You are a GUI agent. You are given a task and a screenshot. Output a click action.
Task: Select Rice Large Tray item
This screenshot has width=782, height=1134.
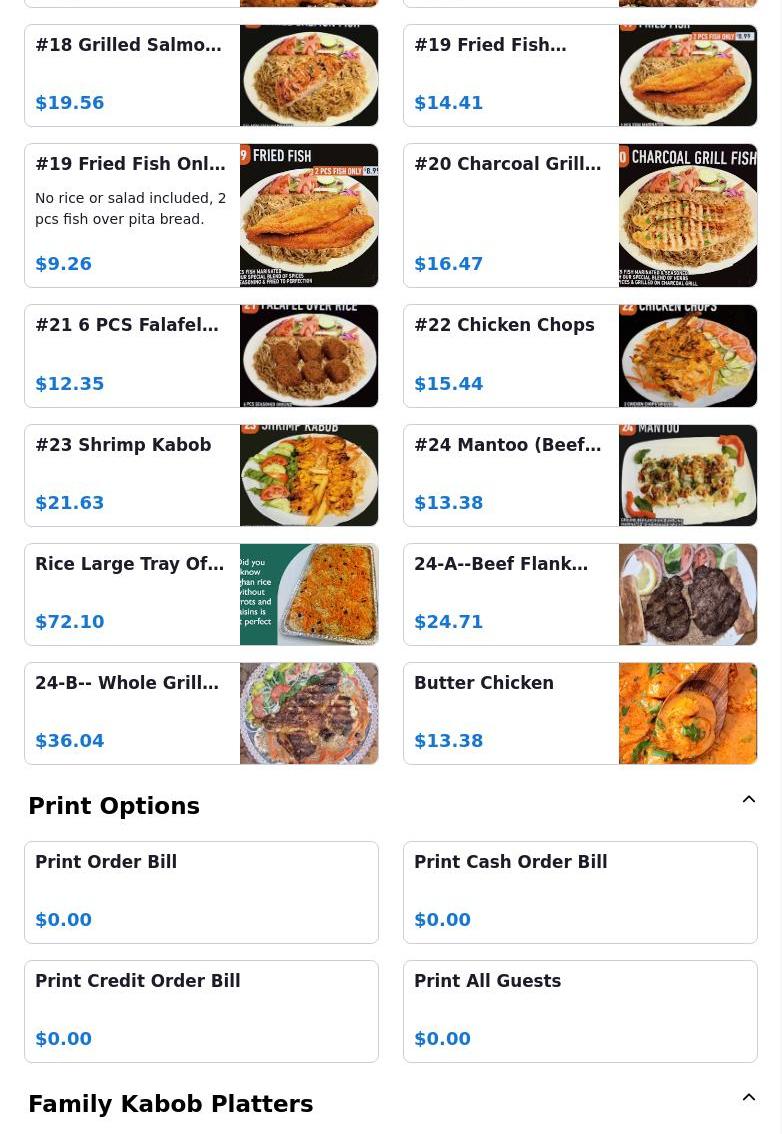(x=201, y=594)
